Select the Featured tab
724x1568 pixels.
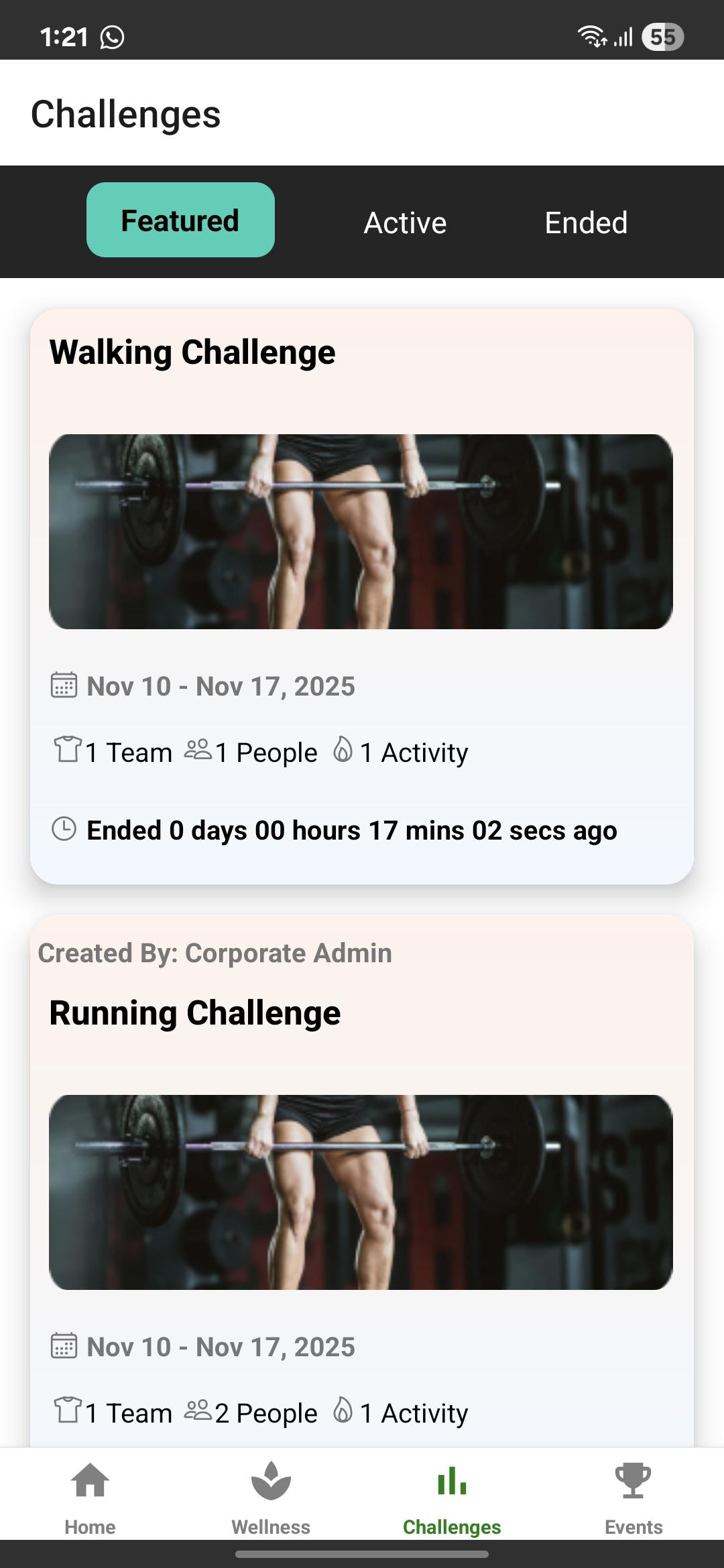point(180,220)
